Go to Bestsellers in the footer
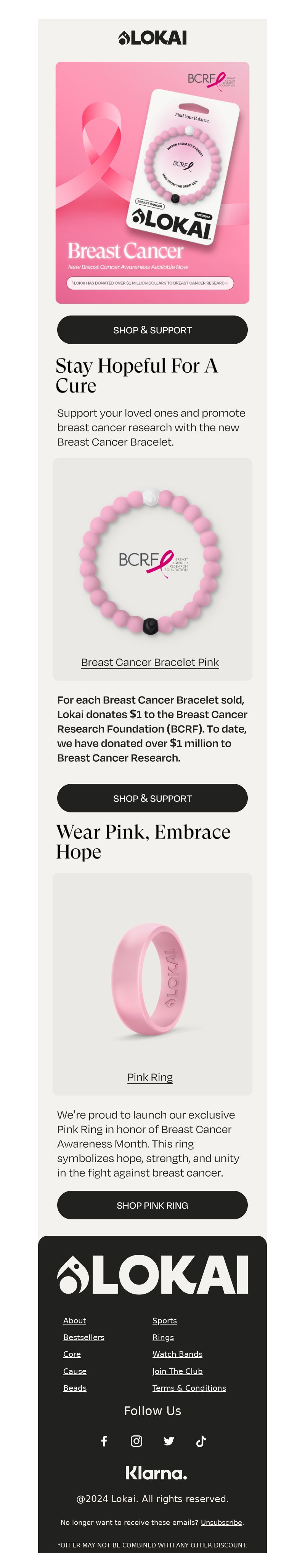The width and height of the screenshot is (305, 1568). point(84,1337)
